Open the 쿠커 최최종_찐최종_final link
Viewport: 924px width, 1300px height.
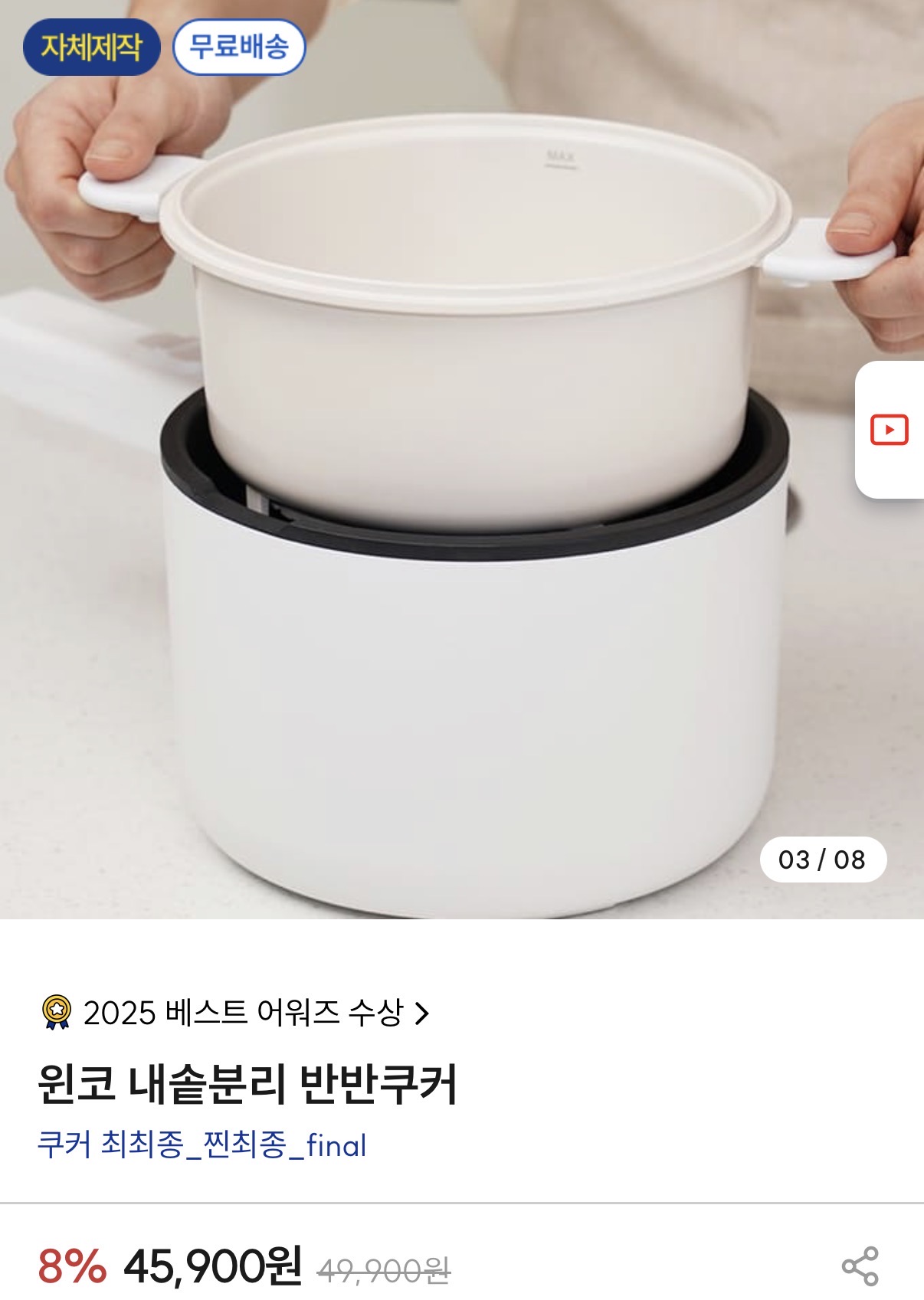(202, 1145)
